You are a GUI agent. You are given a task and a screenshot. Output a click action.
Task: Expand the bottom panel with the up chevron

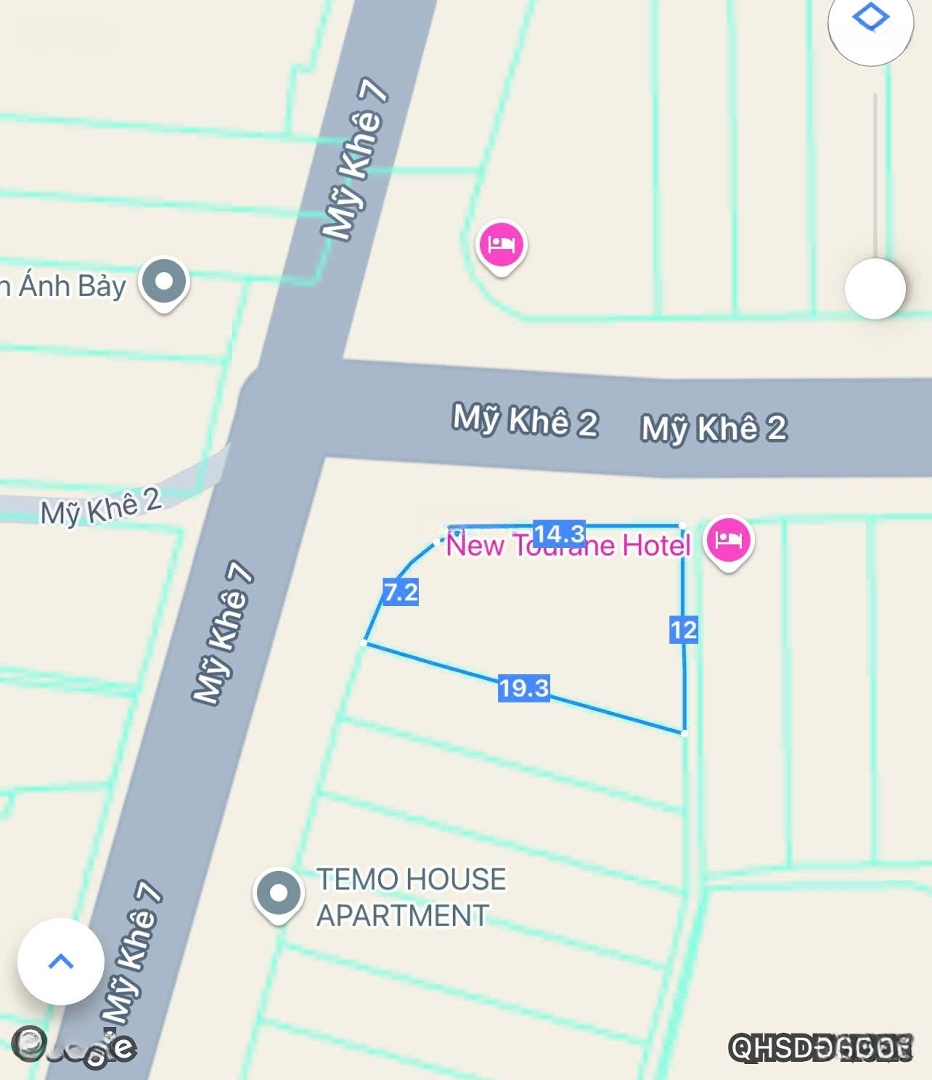[61, 961]
